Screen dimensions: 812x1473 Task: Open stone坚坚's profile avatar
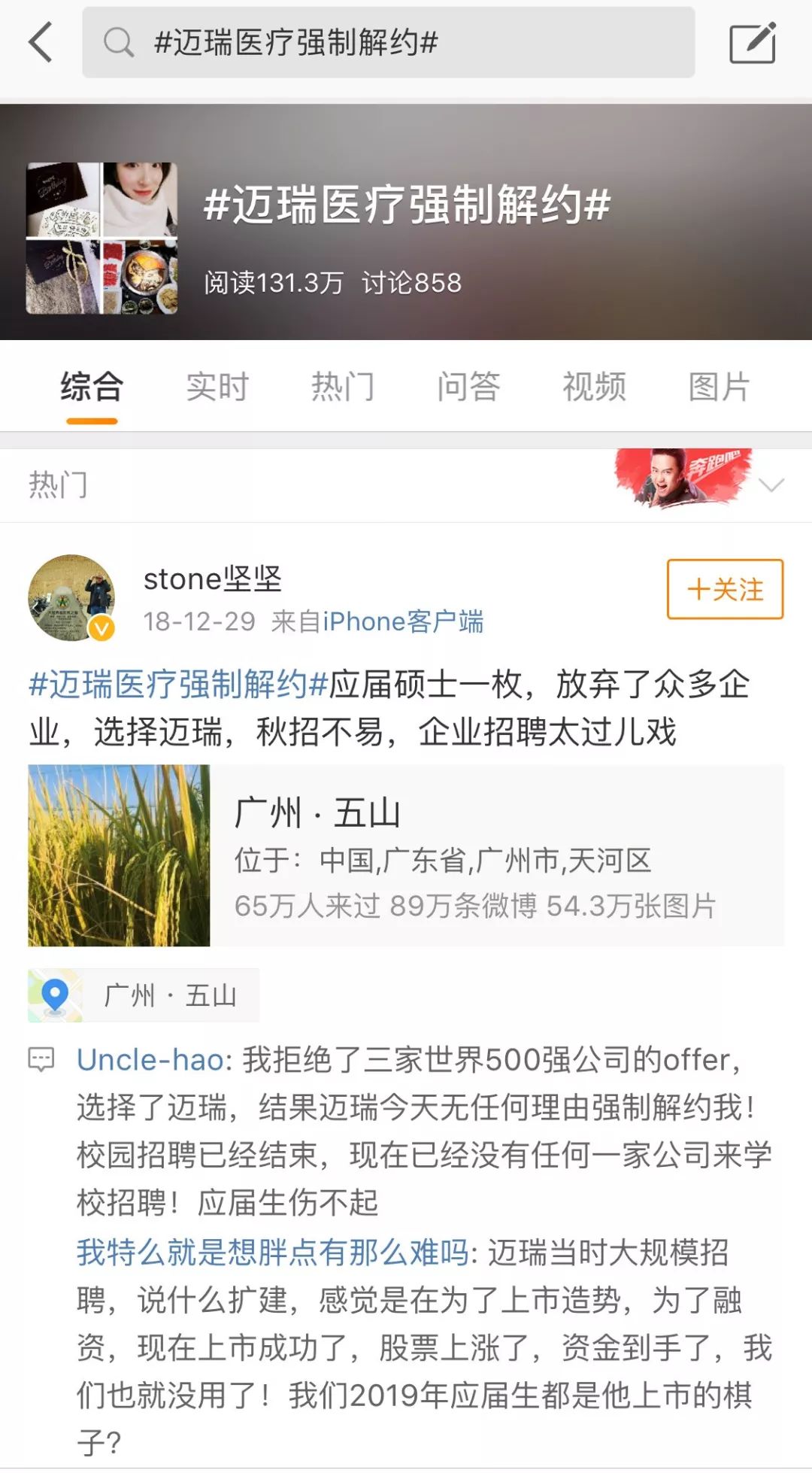(x=71, y=598)
